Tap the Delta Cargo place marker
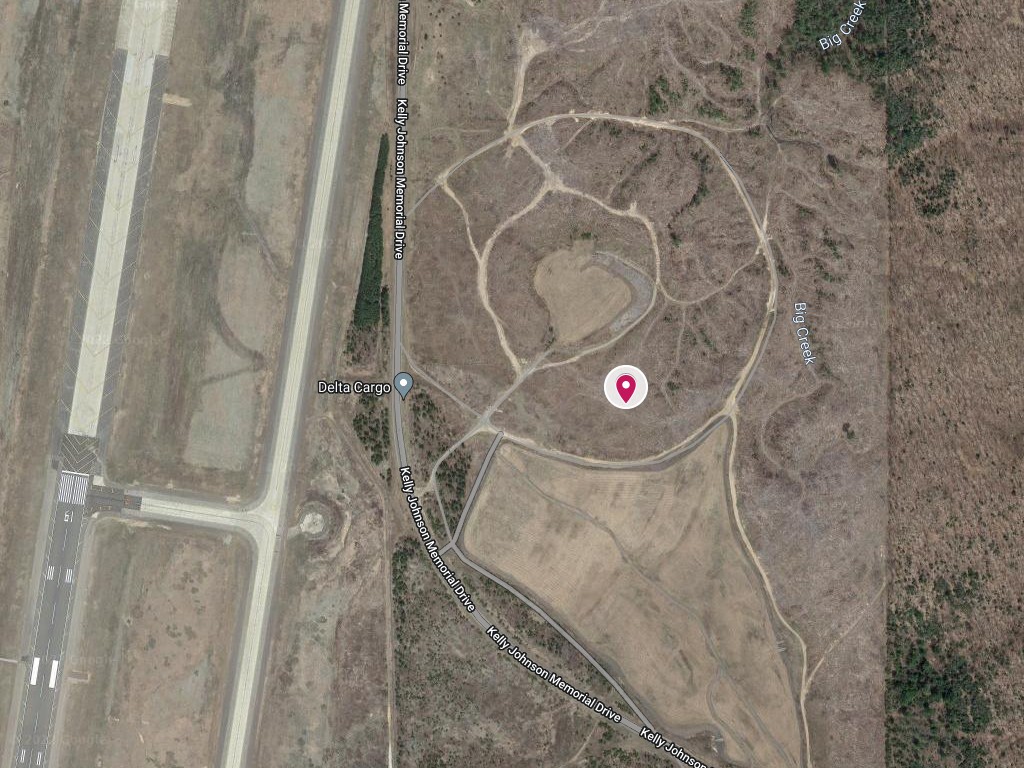The height and width of the screenshot is (768, 1024). click(x=403, y=385)
